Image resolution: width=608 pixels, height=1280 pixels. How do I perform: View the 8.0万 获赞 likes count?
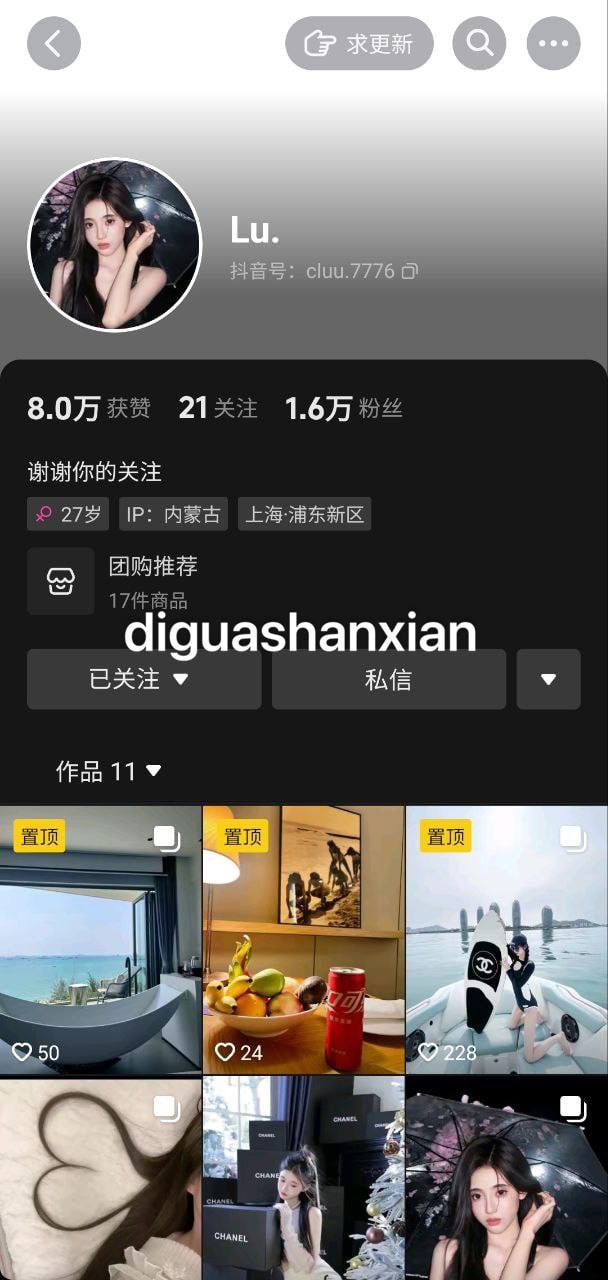(89, 408)
